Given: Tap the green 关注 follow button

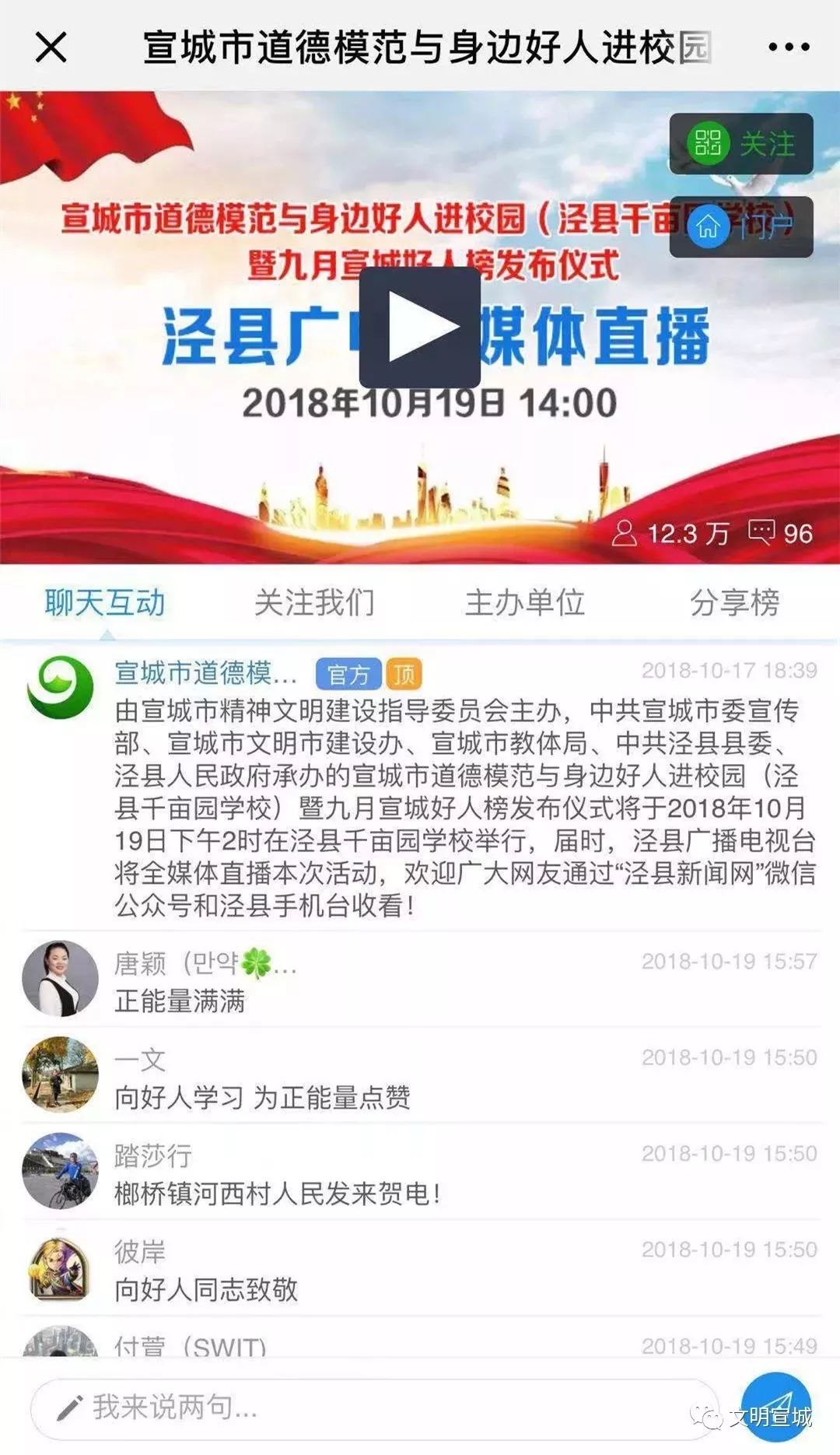Looking at the screenshot, I should [x=741, y=144].
